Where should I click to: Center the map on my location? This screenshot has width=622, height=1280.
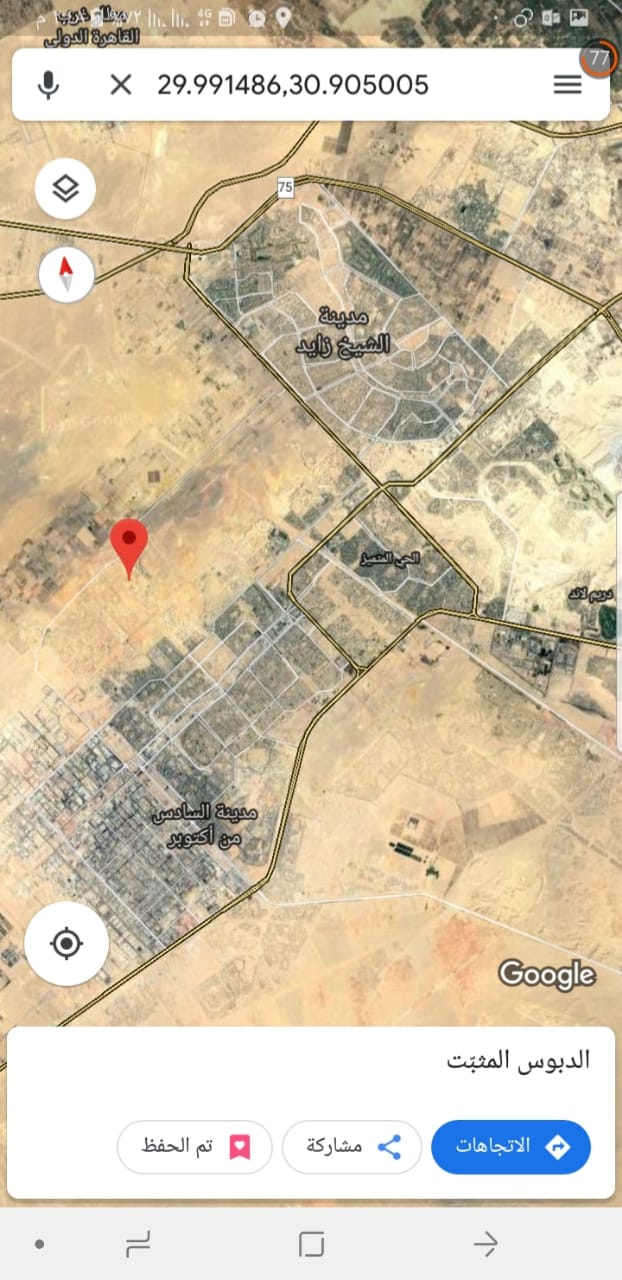pyautogui.click(x=66, y=943)
